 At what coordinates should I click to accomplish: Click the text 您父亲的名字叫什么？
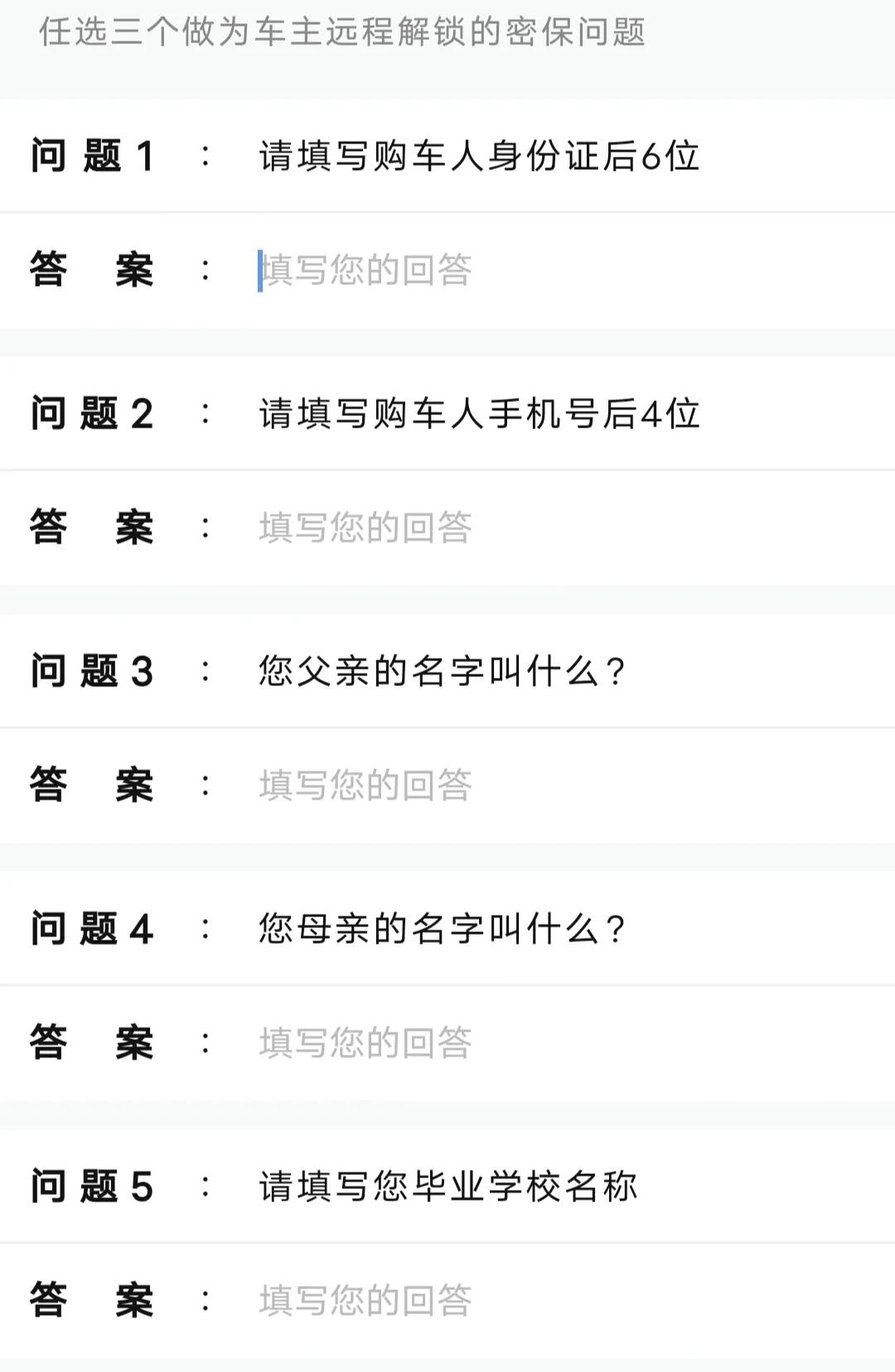(439, 671)
